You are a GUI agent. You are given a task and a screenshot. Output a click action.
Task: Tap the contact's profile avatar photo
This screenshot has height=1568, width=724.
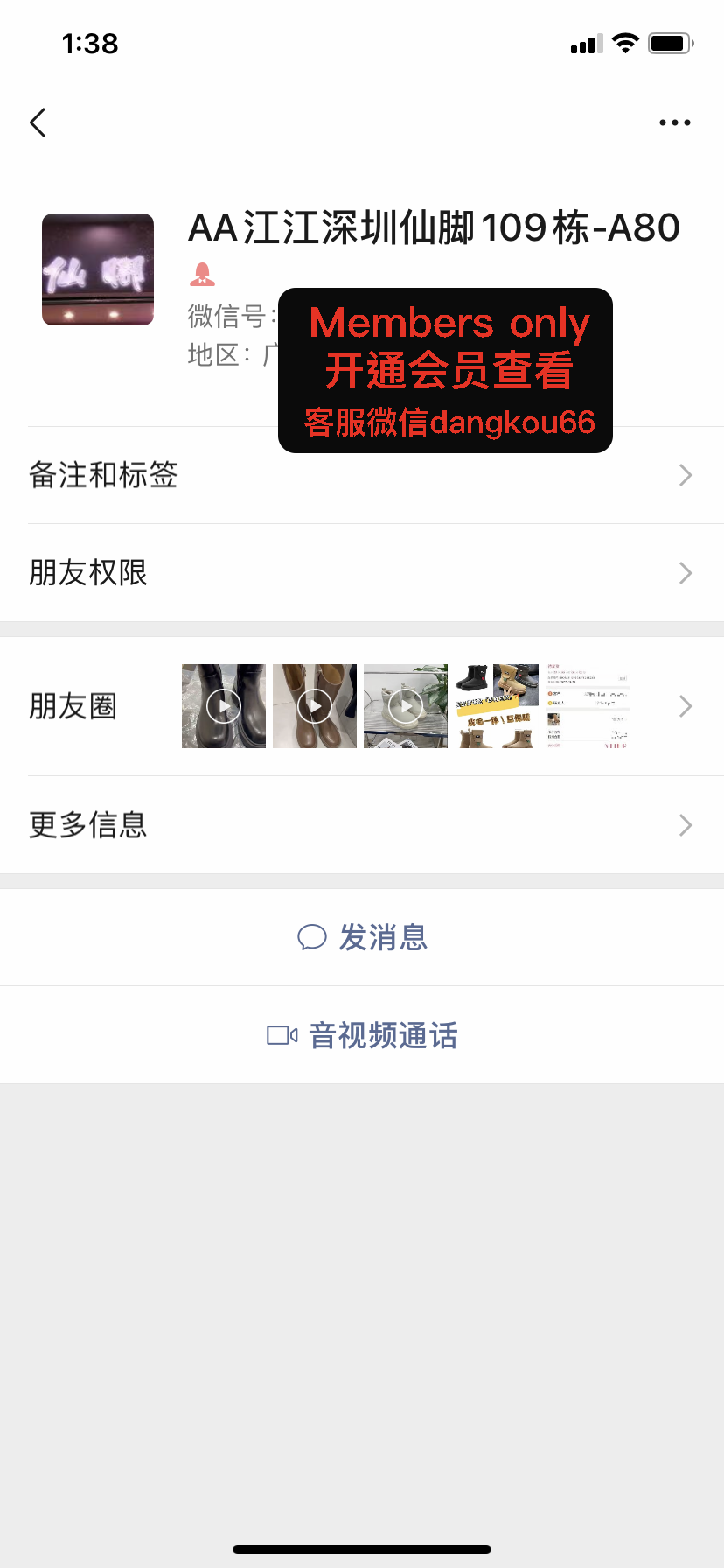click(97, 269)
